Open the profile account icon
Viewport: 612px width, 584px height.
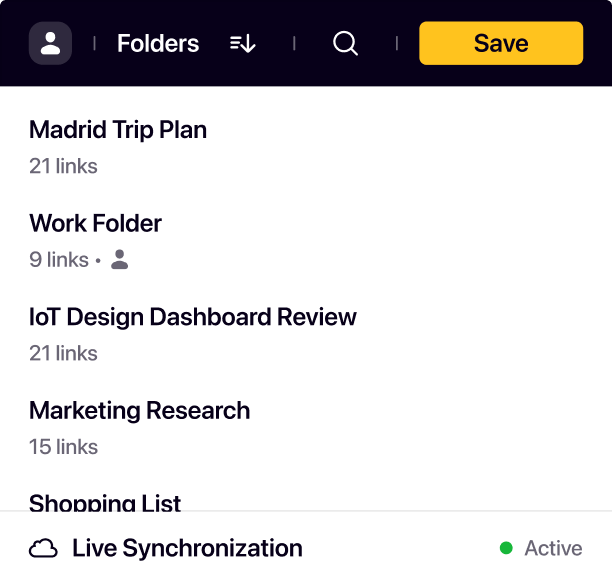(x=50, y=44)
